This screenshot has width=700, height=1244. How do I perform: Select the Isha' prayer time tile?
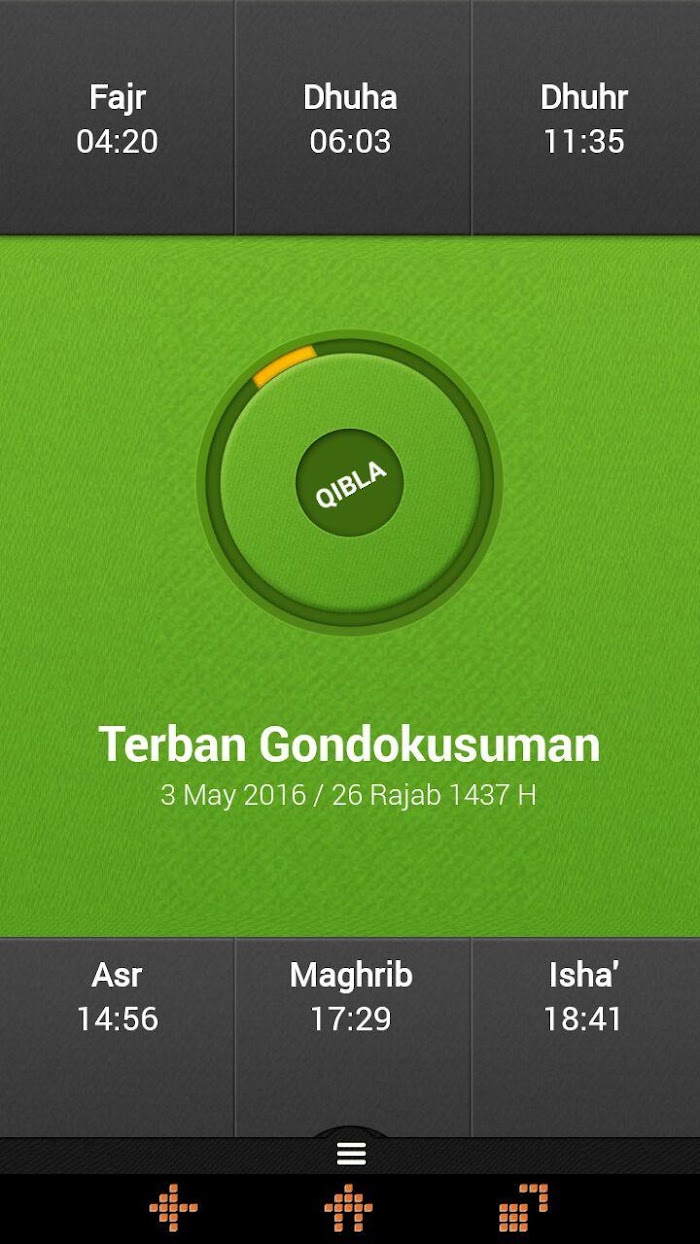coord(586,1037)
